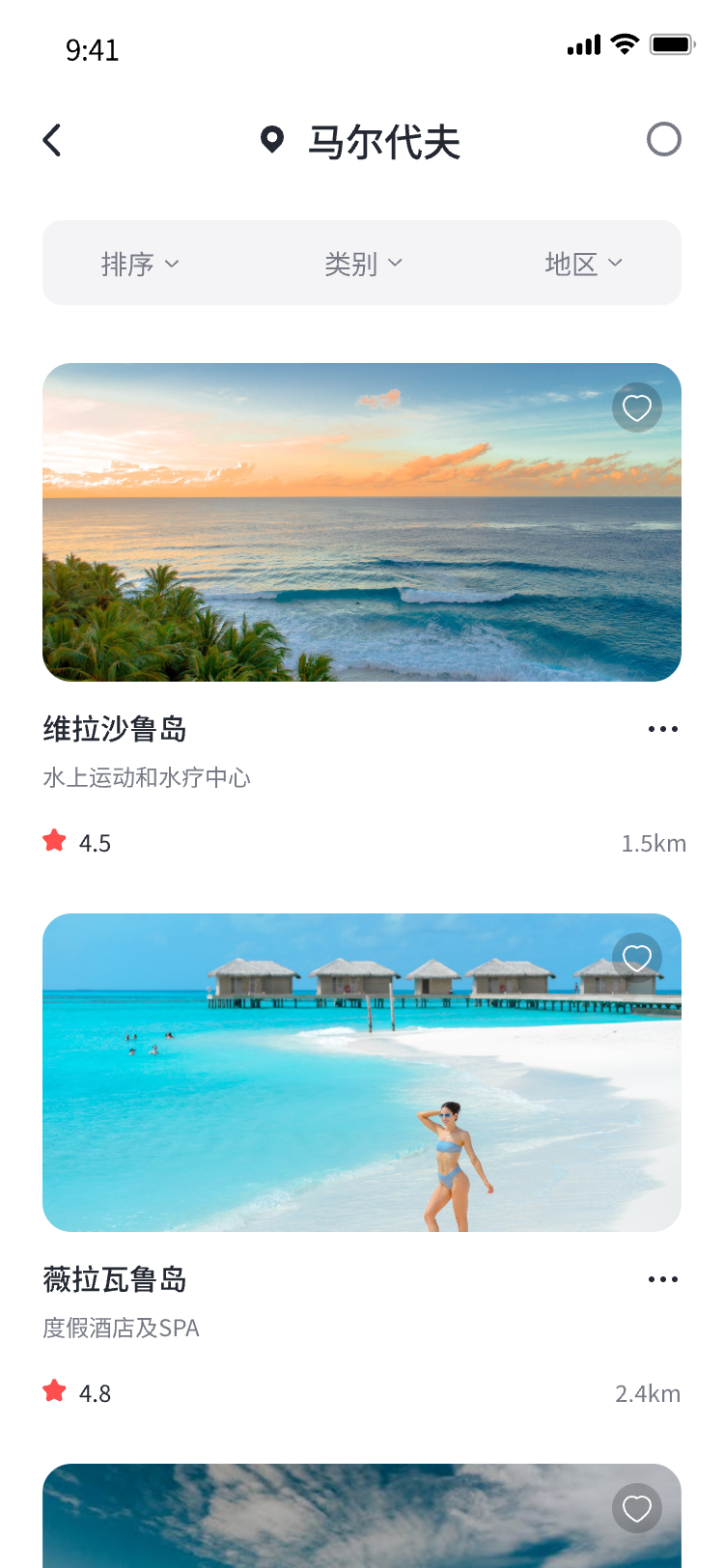Open the 维拉沙鲁岛 photo card
724x1568 pixels.
click(361, 522)
